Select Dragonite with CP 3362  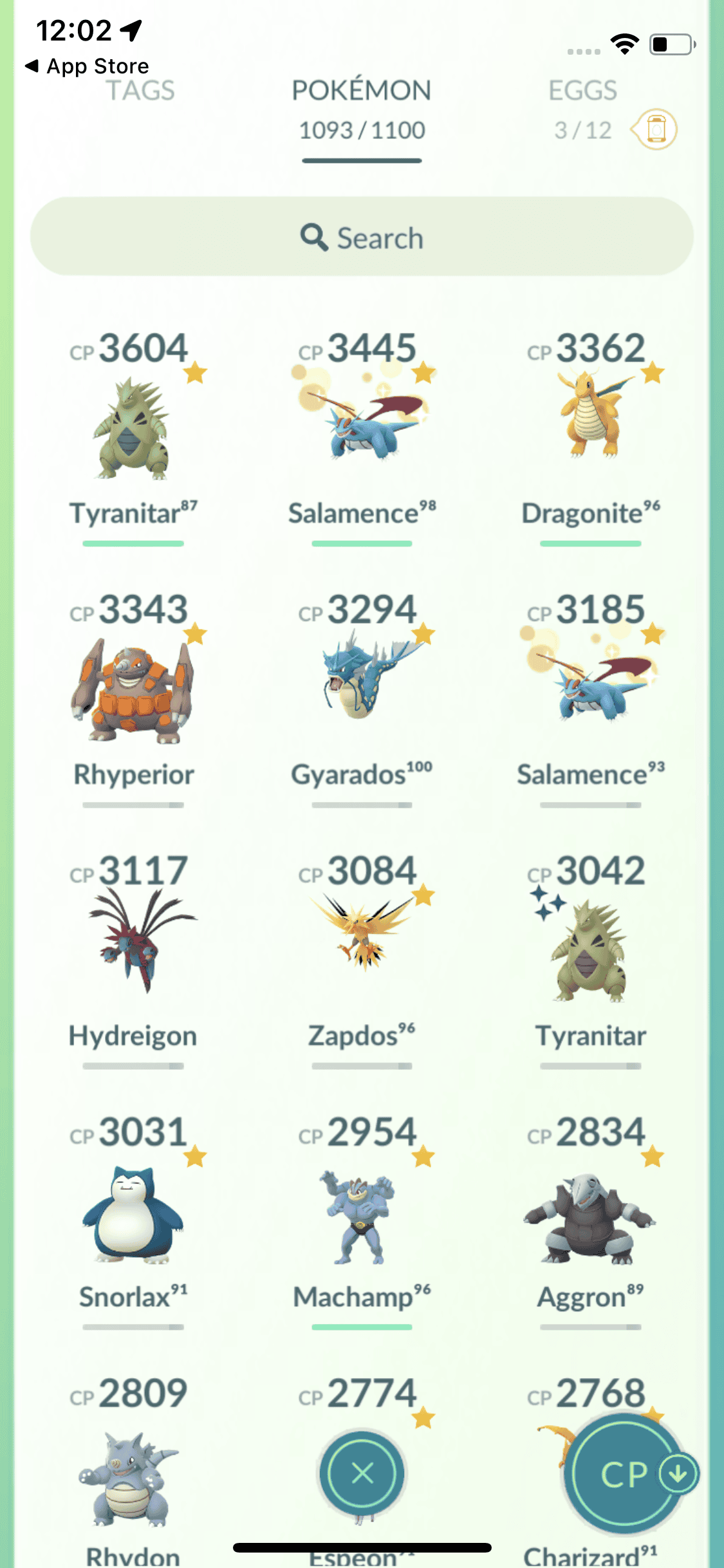pyautogui.click(x=590, y=429)
